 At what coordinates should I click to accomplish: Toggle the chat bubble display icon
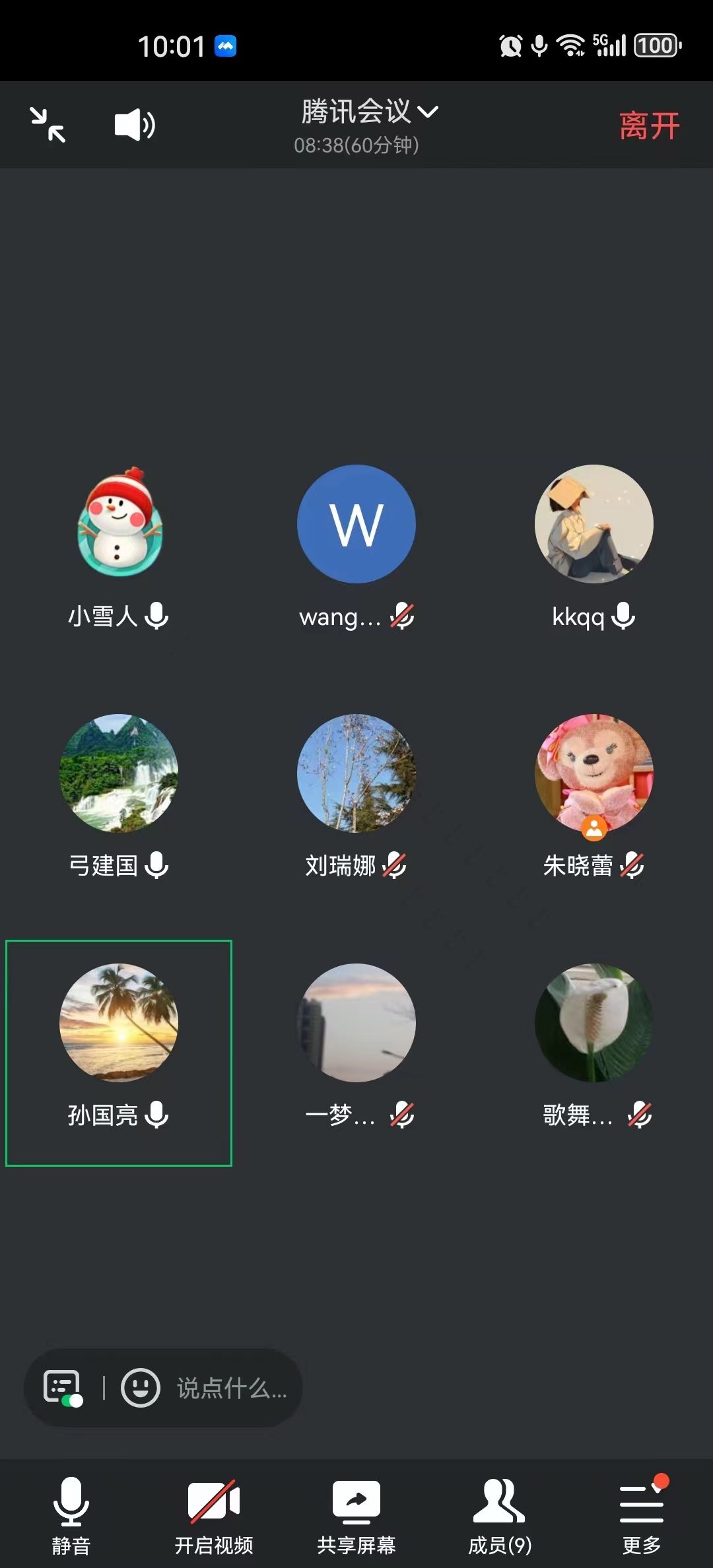point(63,1387)
